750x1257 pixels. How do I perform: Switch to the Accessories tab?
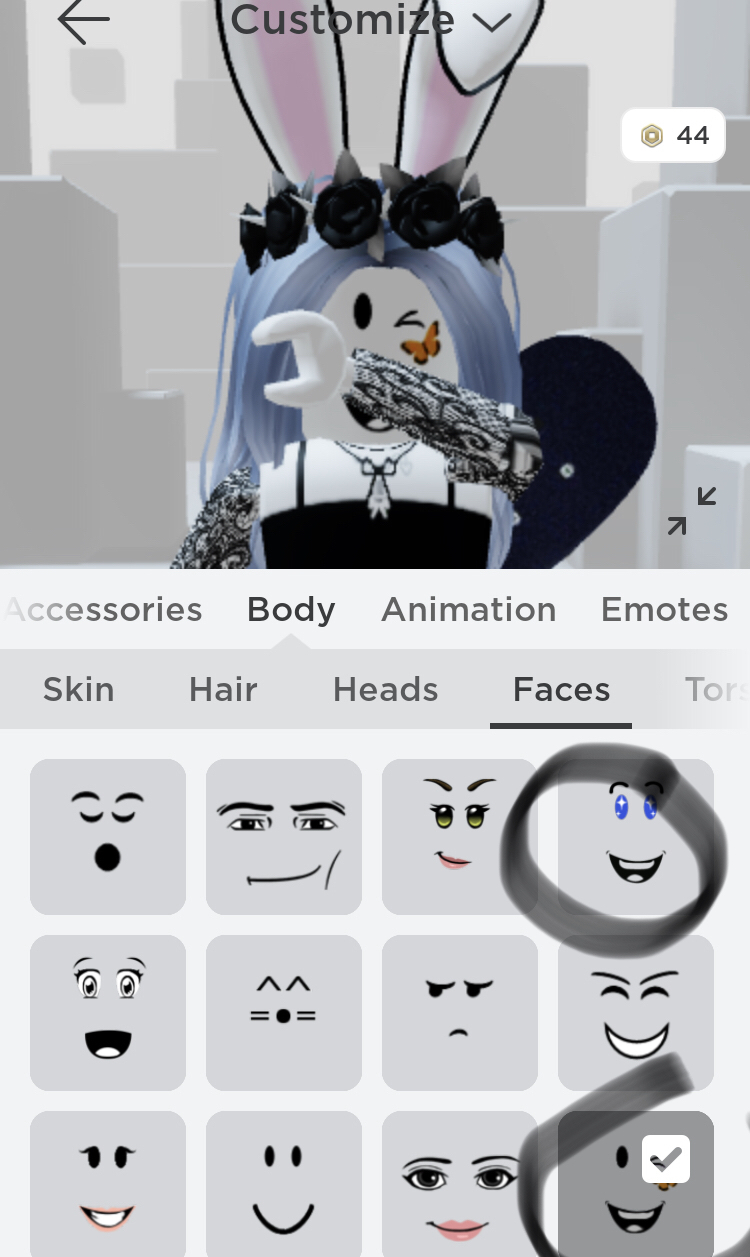(103, 609)
